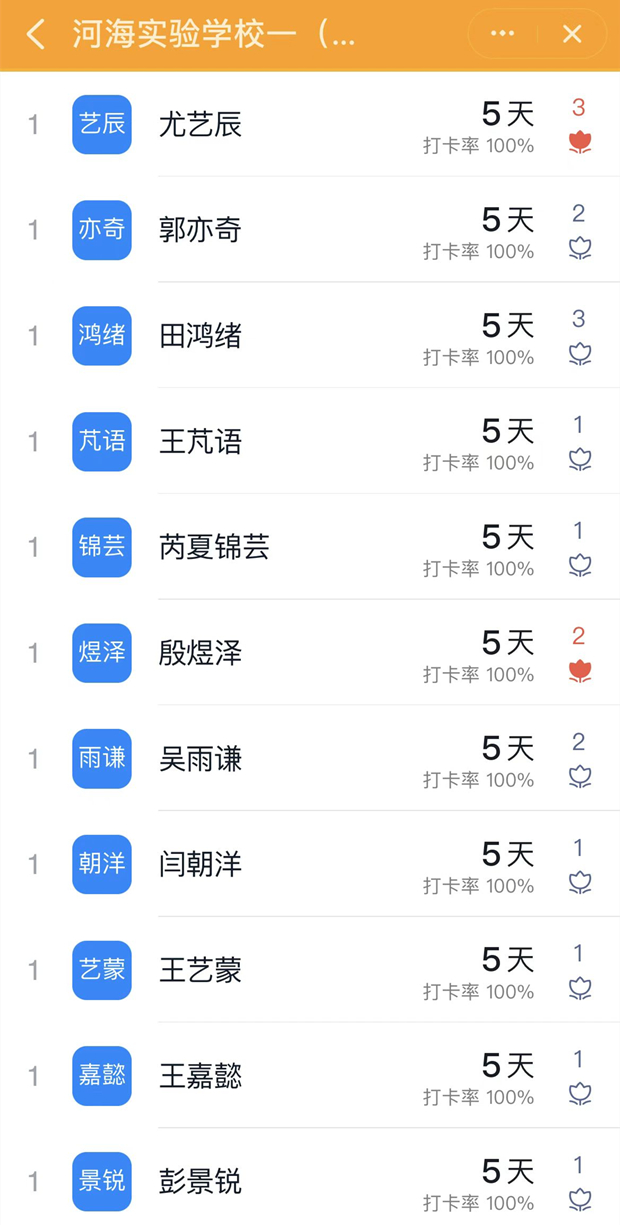Give a flower to 郭亦奇

[x=580, y=248]
